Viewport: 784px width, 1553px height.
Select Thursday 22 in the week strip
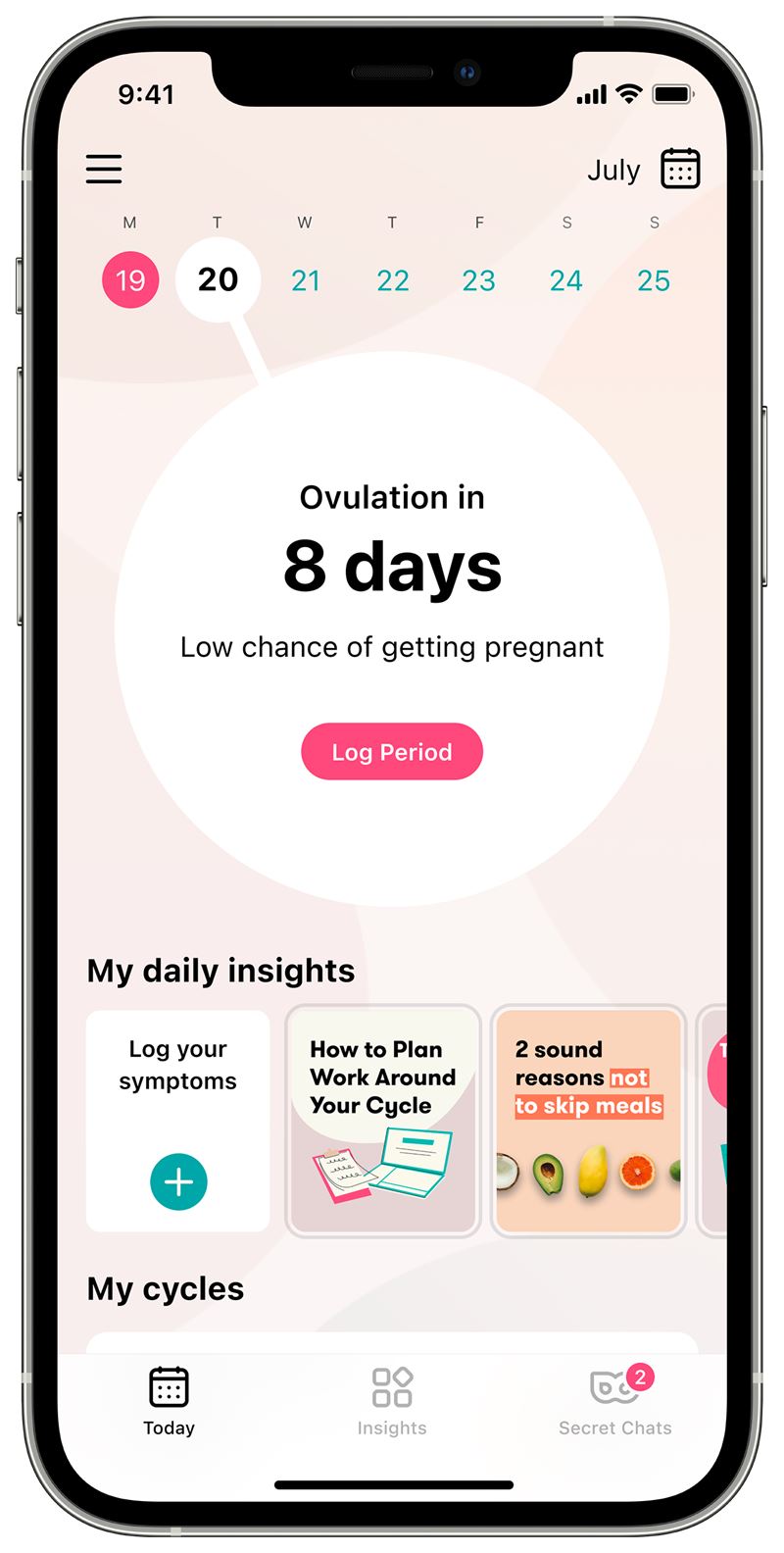pos(393,280)
